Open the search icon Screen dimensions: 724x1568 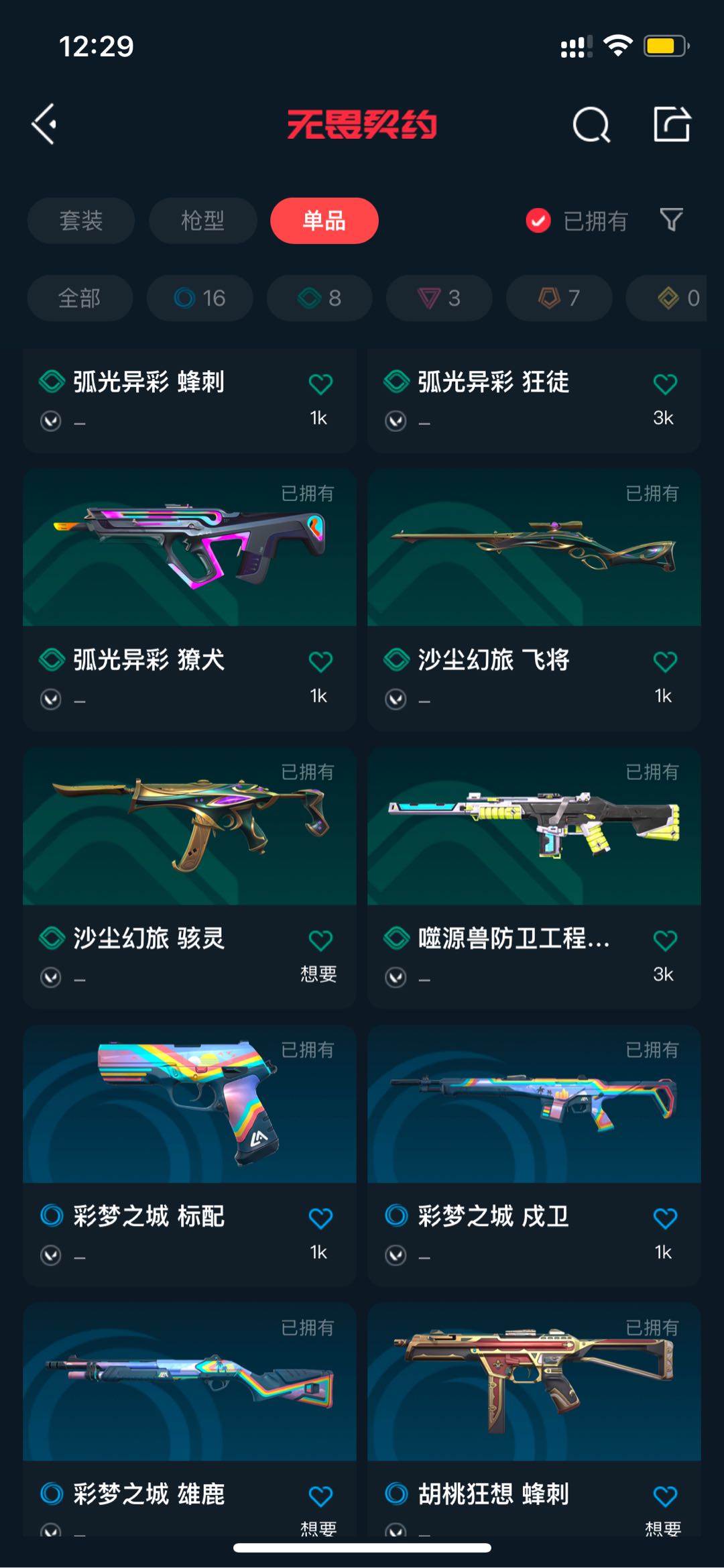[x=591, y=124]
